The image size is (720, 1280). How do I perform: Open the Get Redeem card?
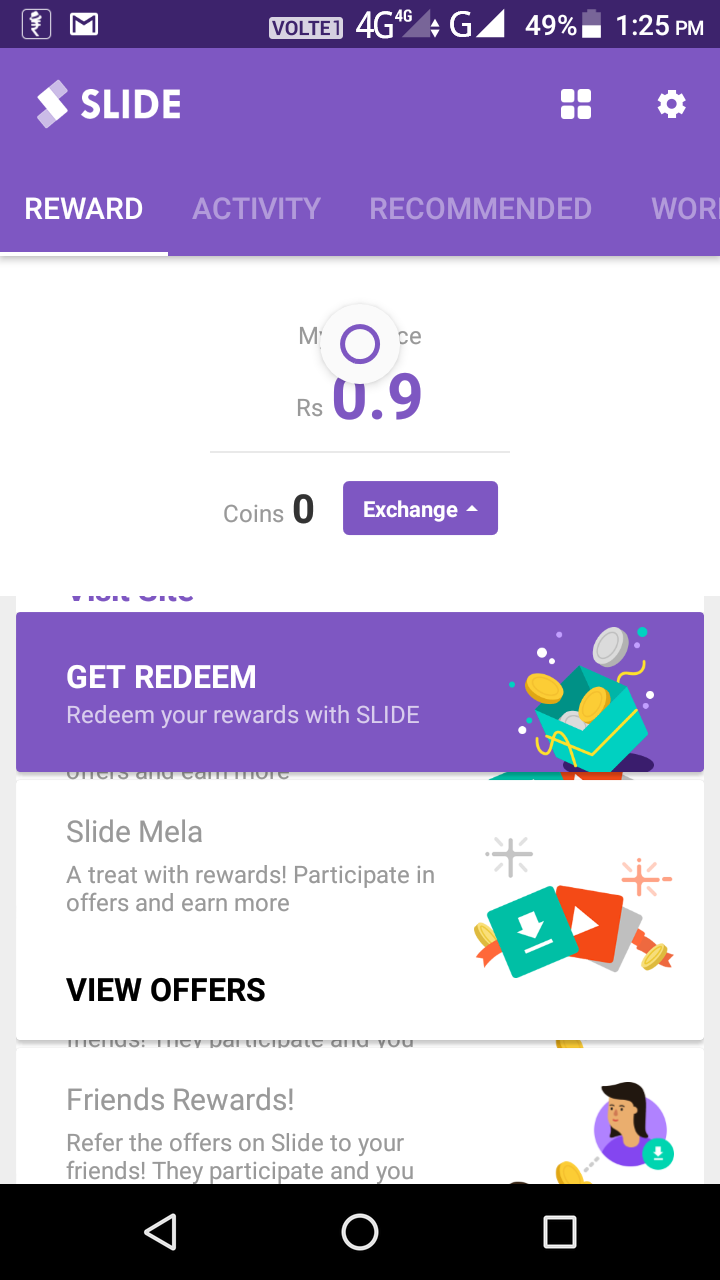coord(360,694)
